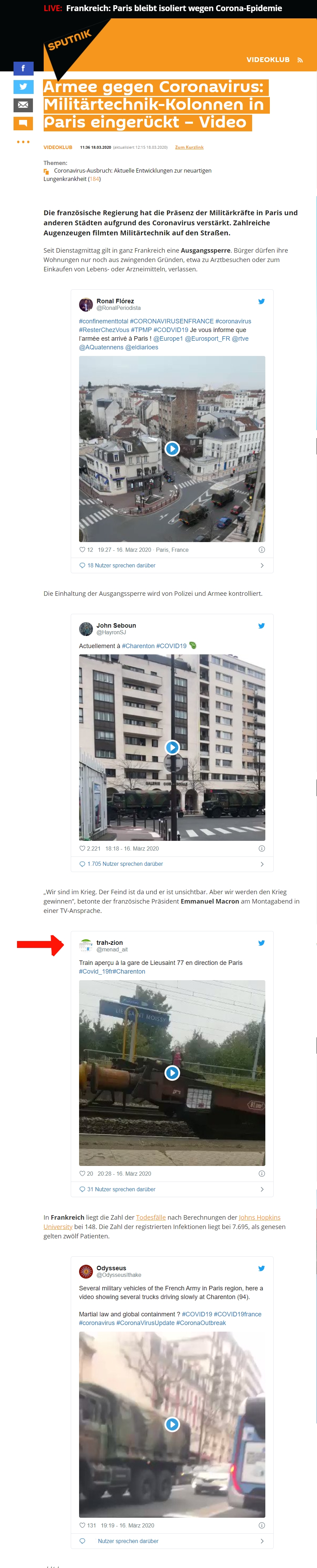Share article by email
Screen dimensions: 317x1568
click(23, 105)
